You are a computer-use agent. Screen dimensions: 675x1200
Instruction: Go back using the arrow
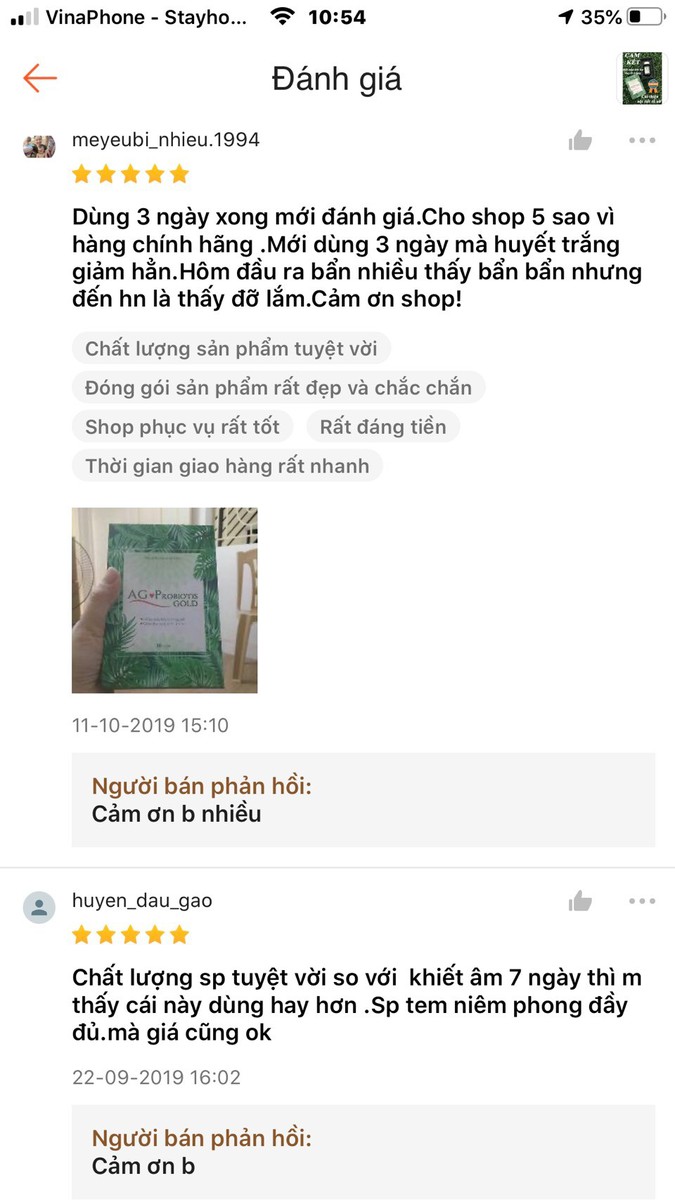(40, 79)
